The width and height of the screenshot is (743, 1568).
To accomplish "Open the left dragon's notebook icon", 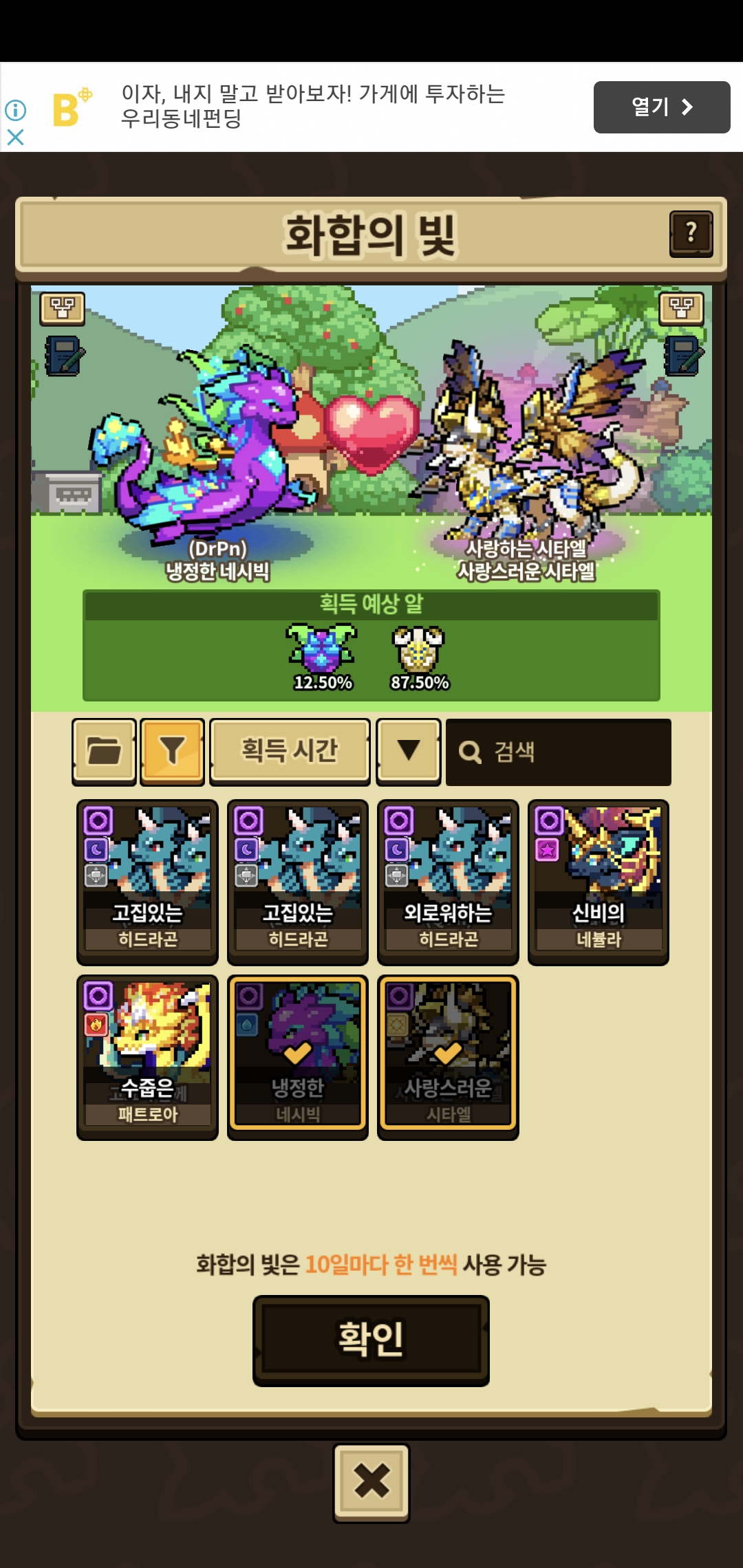I will pyautogui.click(x=65, y=356).
